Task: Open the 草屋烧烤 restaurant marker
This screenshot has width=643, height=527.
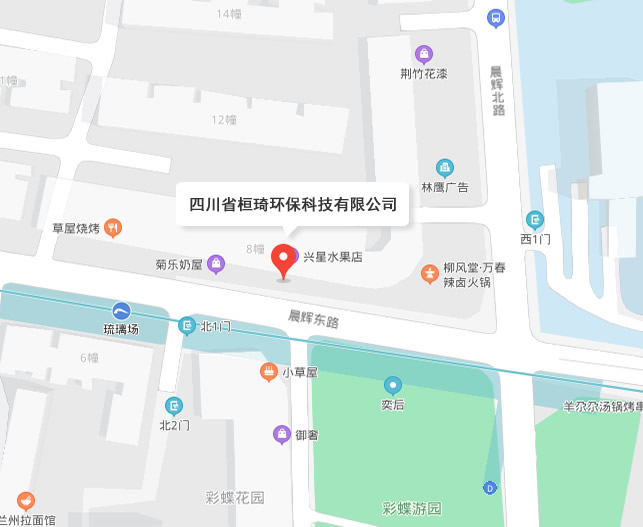Action: [x=114, y=228]
